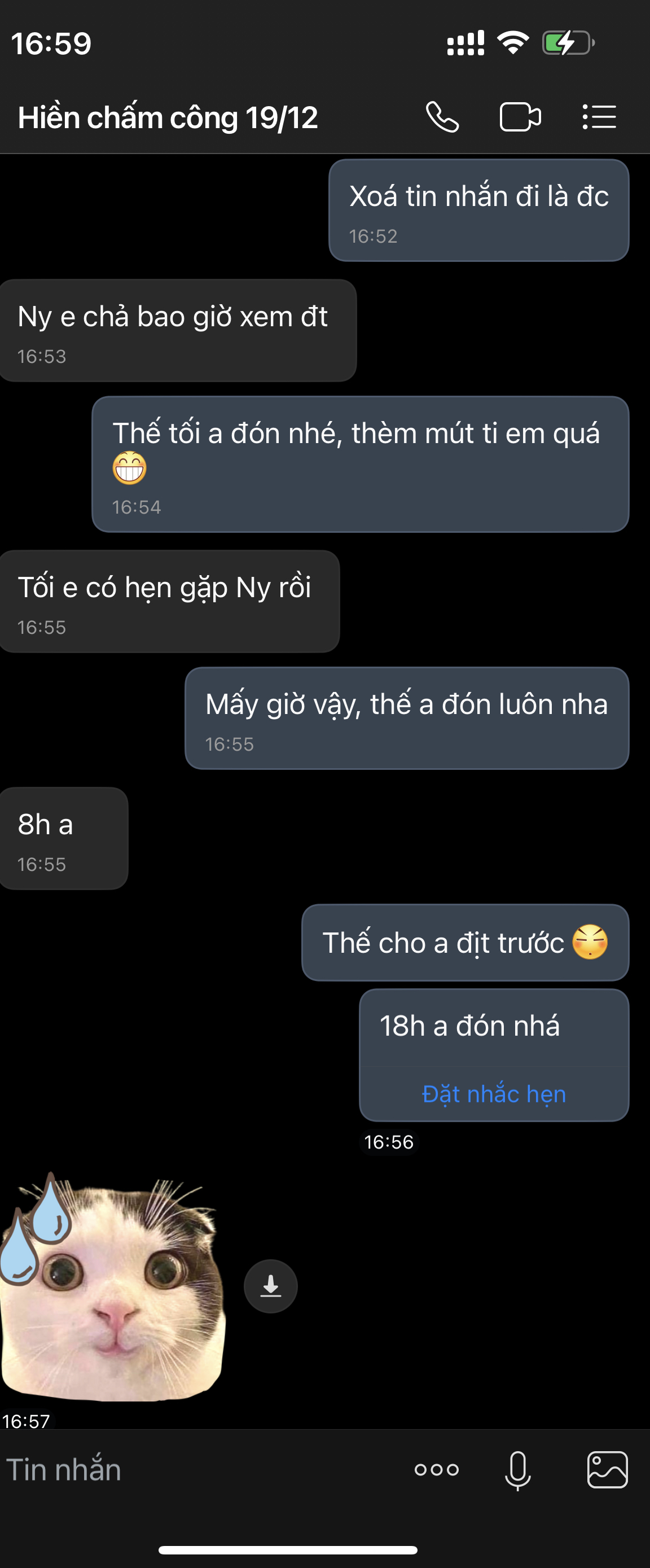This screenshot has width=650, height=1568.
Task: Start a video call
Action: point(520,117)
